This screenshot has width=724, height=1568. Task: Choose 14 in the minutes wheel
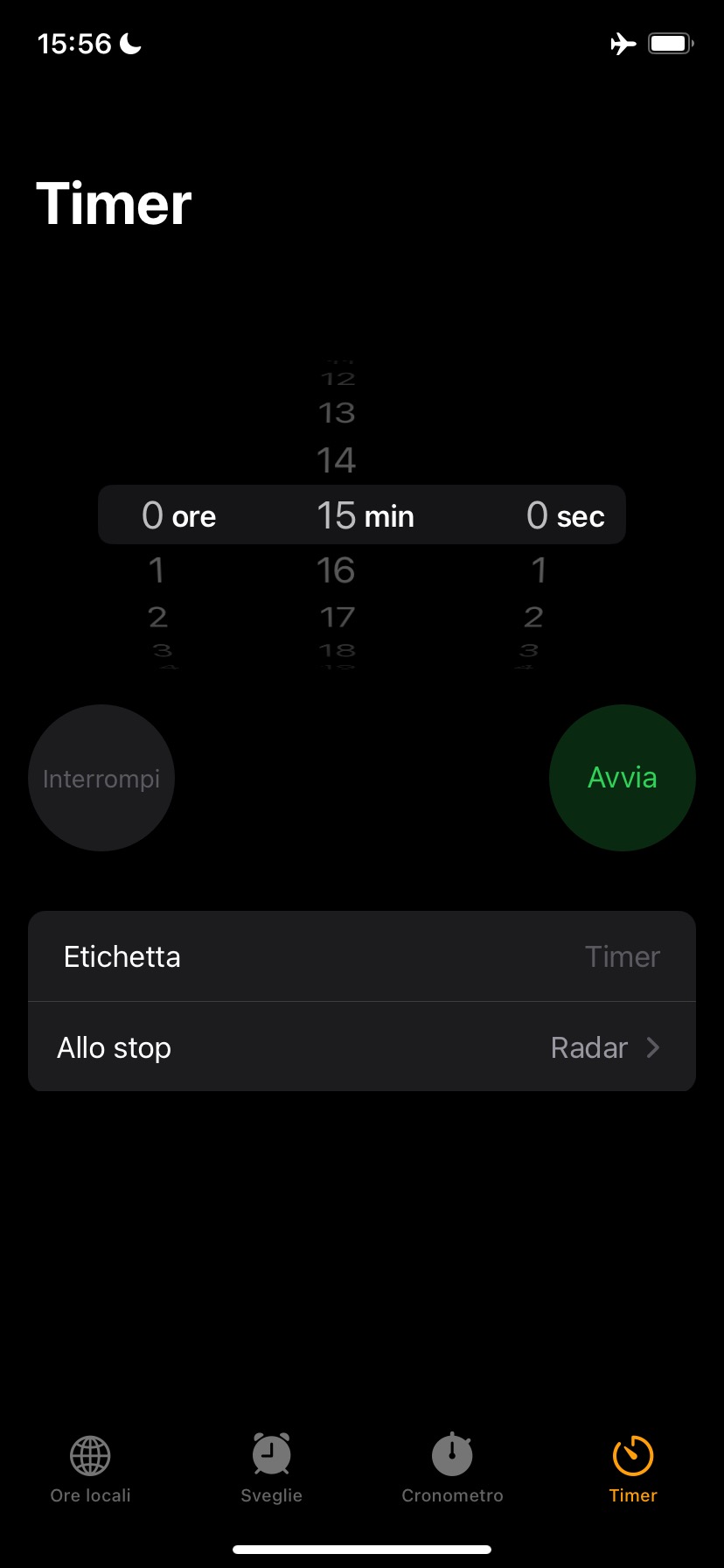(x=336, y=460)
